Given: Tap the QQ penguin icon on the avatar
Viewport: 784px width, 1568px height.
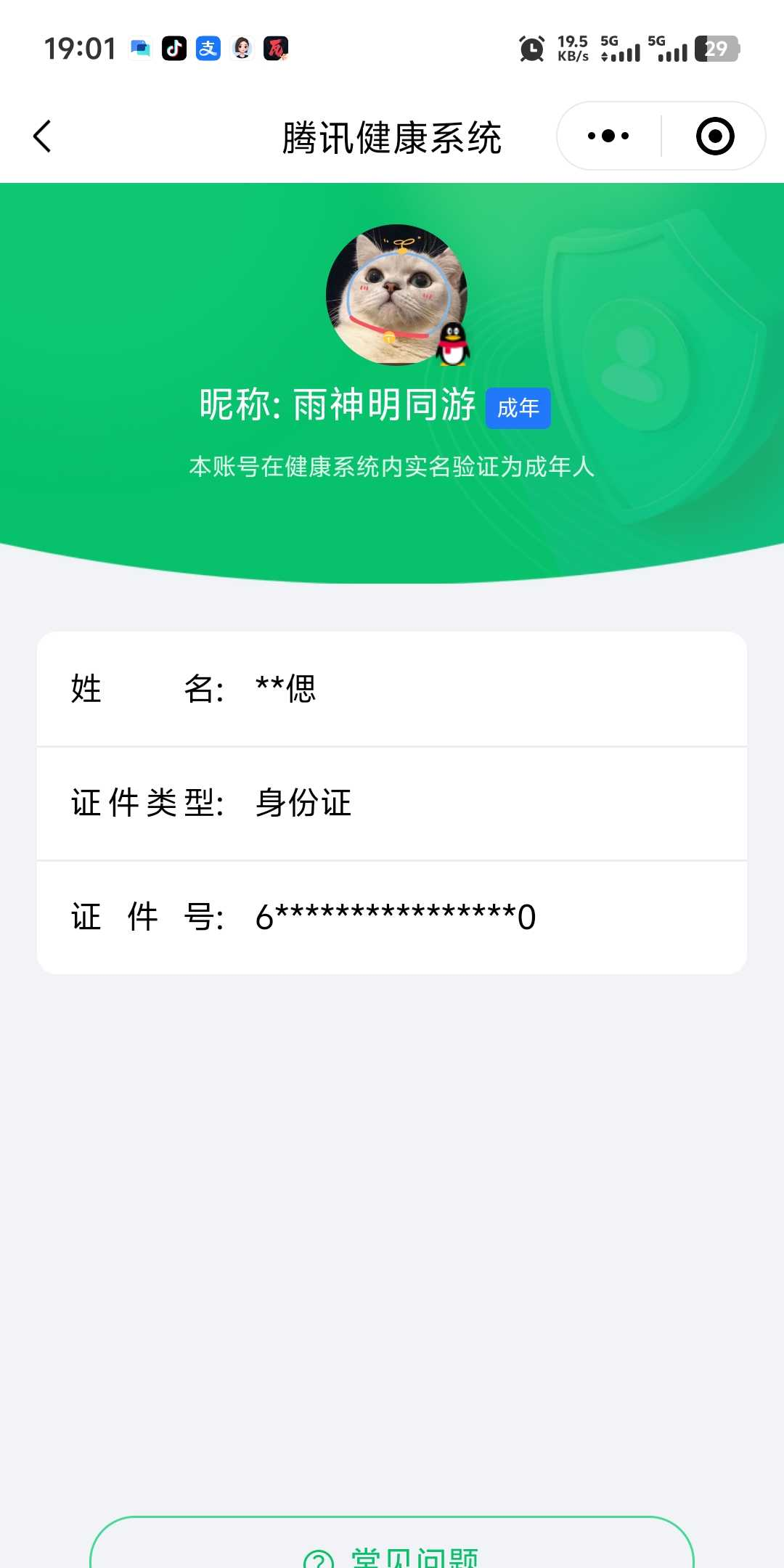Looking at the screenshot, I should (x=452, y=341).
